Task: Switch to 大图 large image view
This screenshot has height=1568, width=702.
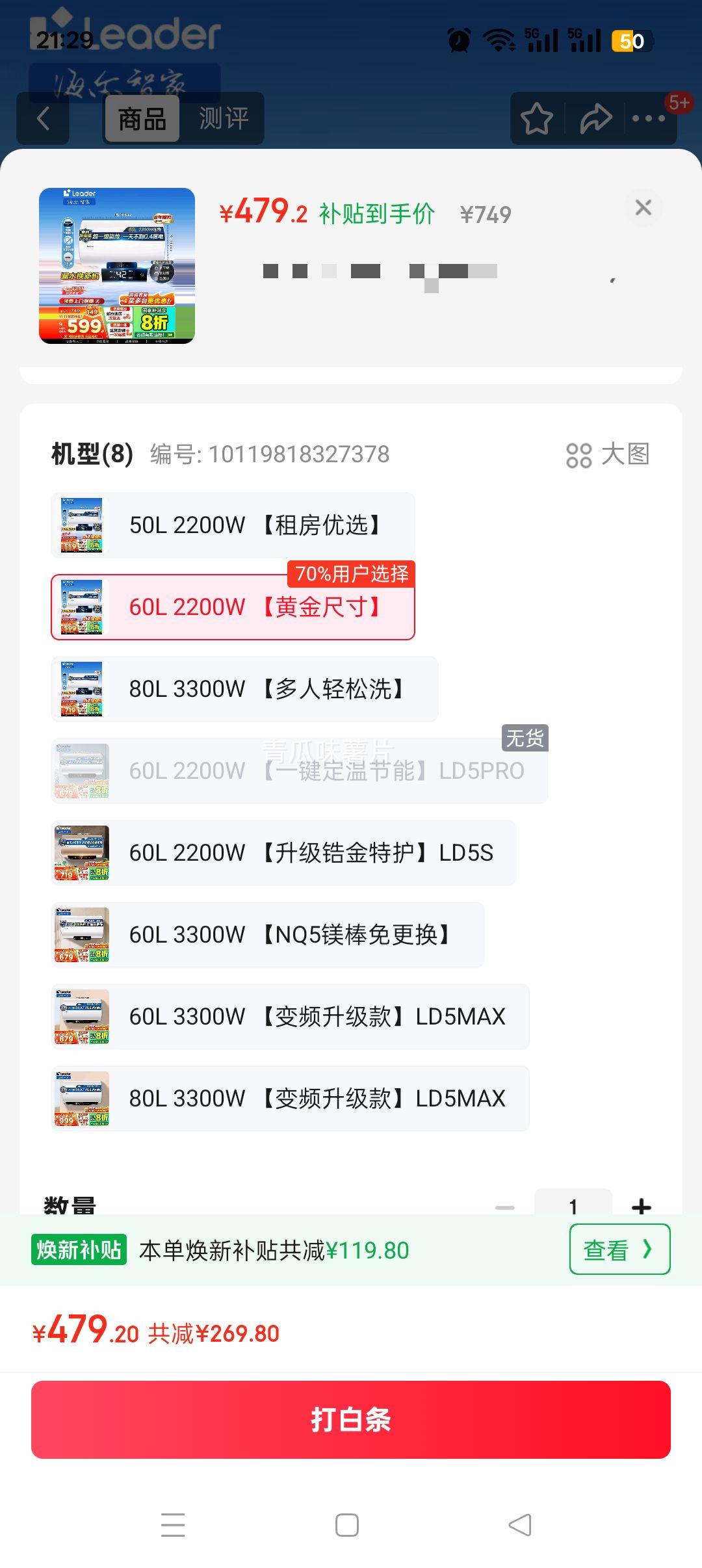Action: 608,454
